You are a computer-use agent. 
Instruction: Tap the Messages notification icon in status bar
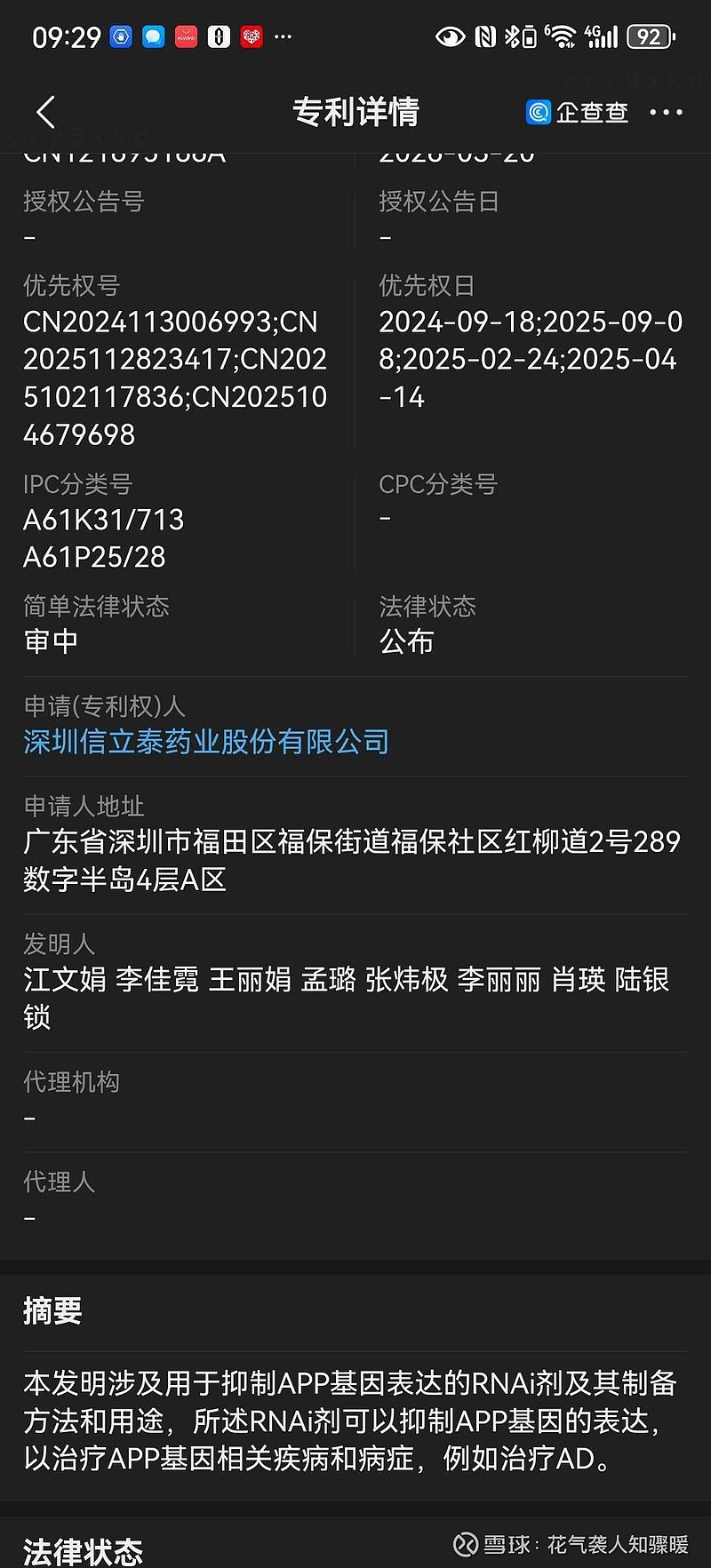click(x=151, y=36)
